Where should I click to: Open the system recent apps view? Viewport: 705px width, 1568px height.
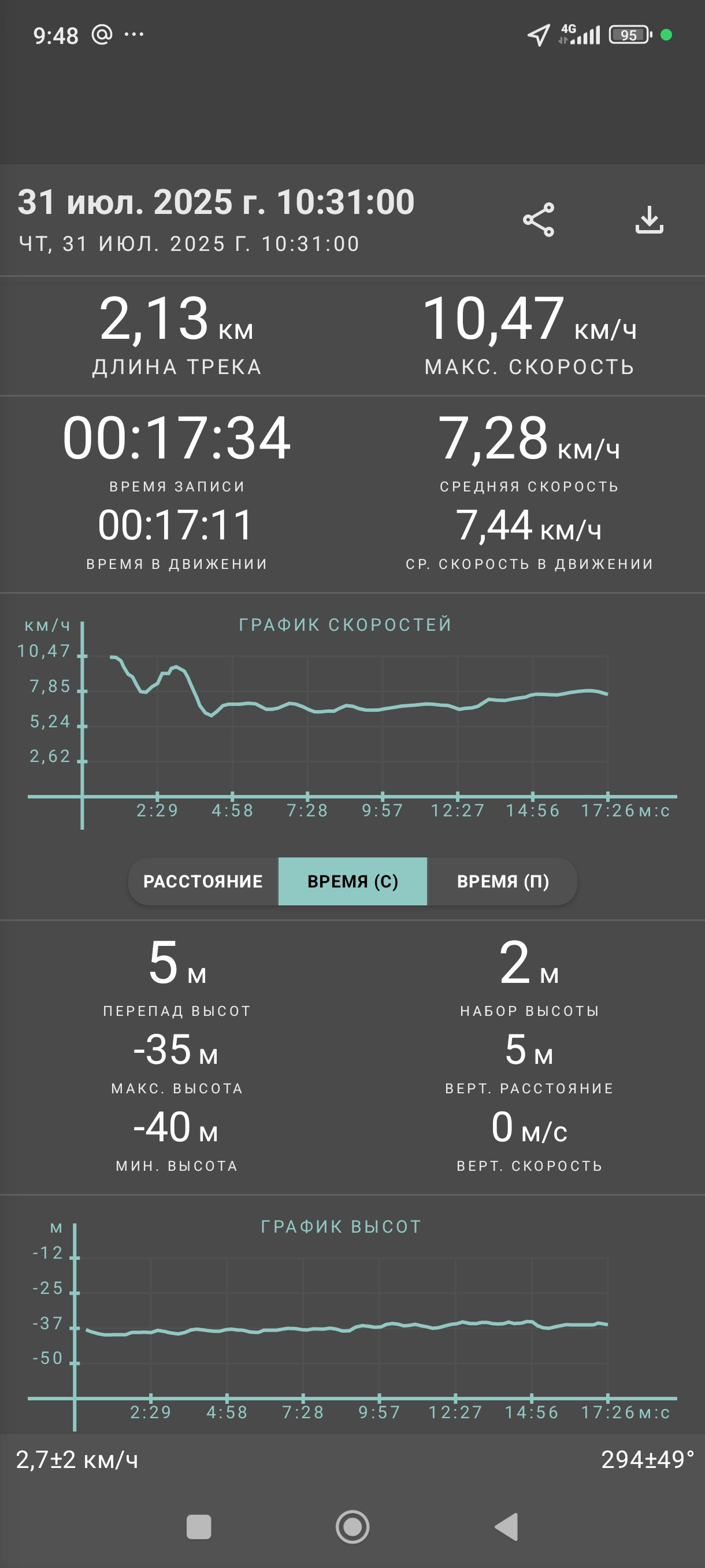(x=199, y=1526)
